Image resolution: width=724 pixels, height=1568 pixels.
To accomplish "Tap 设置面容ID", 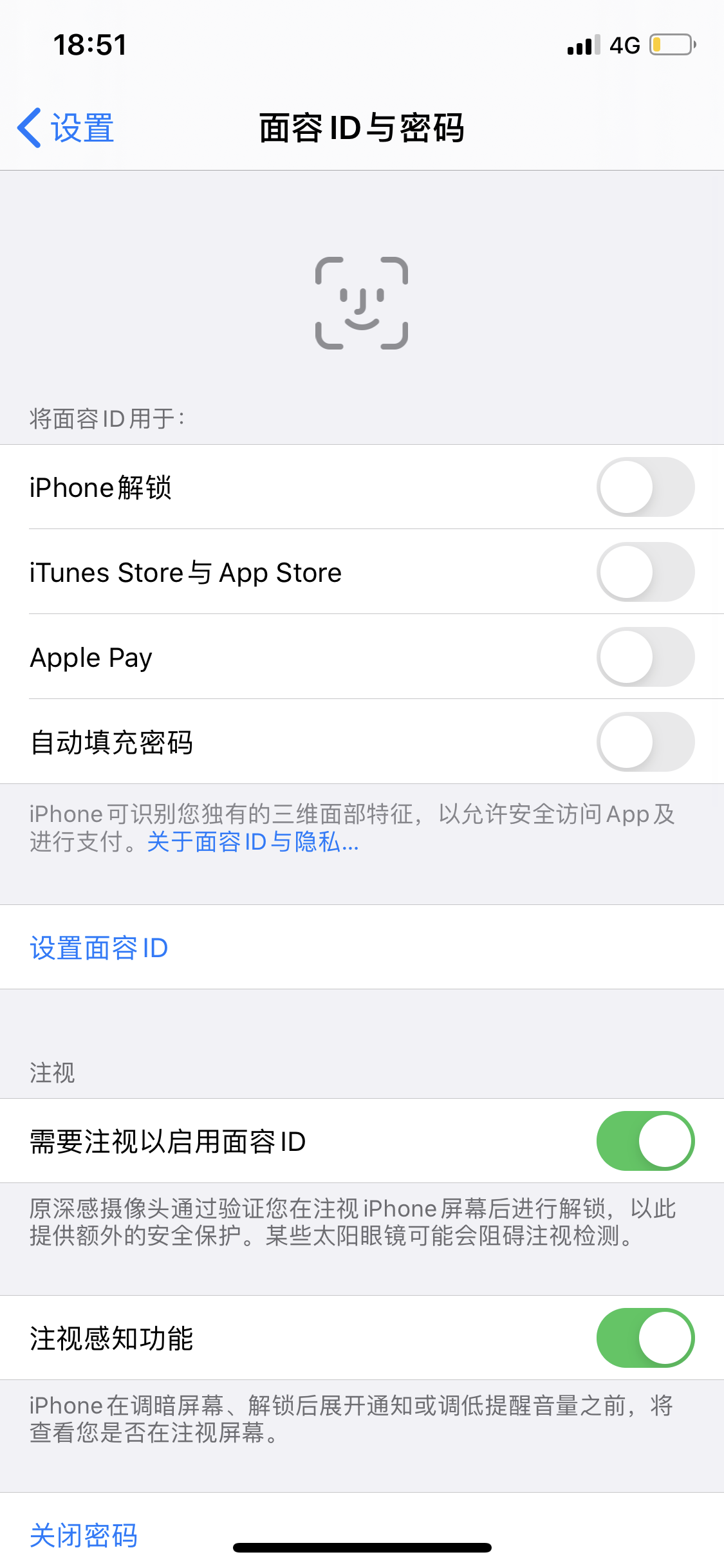I will tap(99, 947).
